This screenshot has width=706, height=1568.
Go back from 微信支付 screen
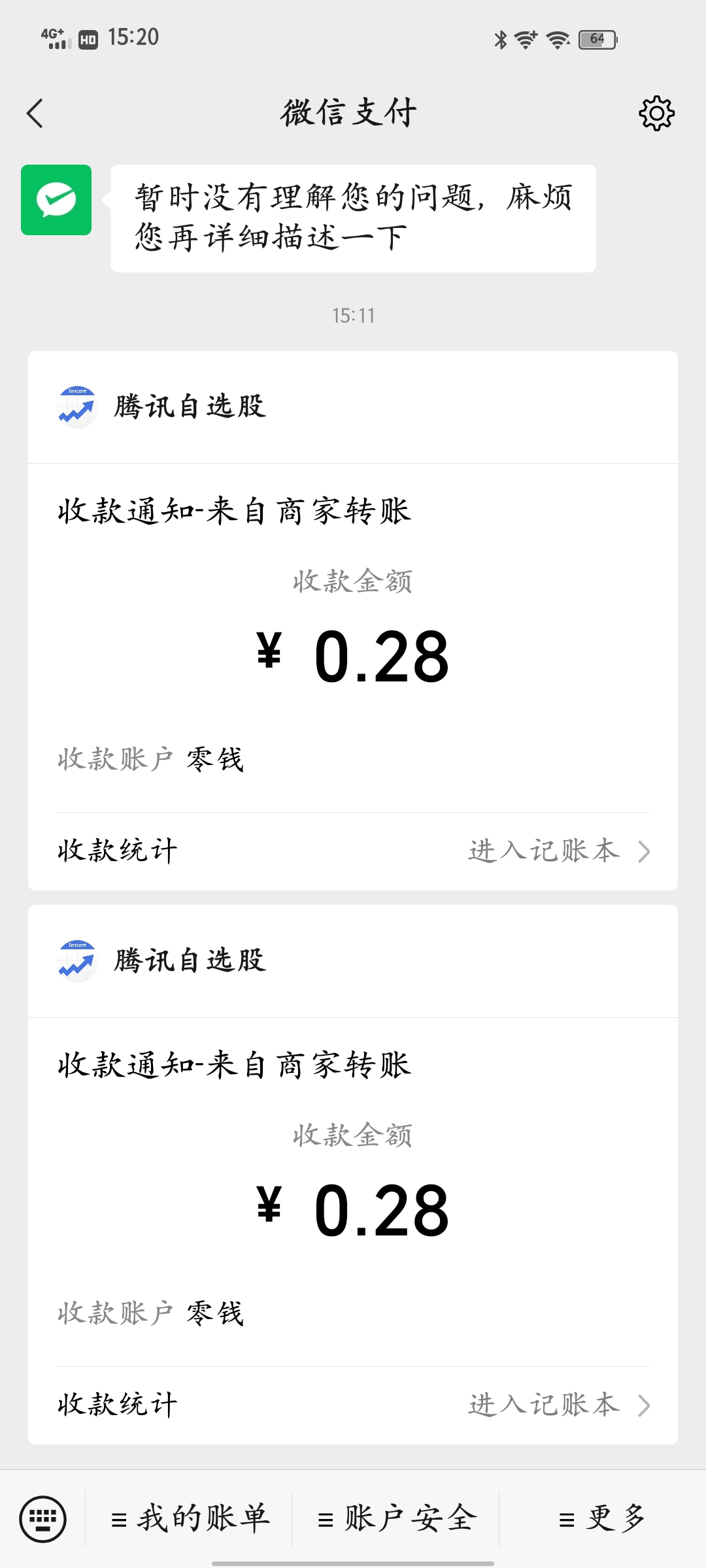click(35, 113)
